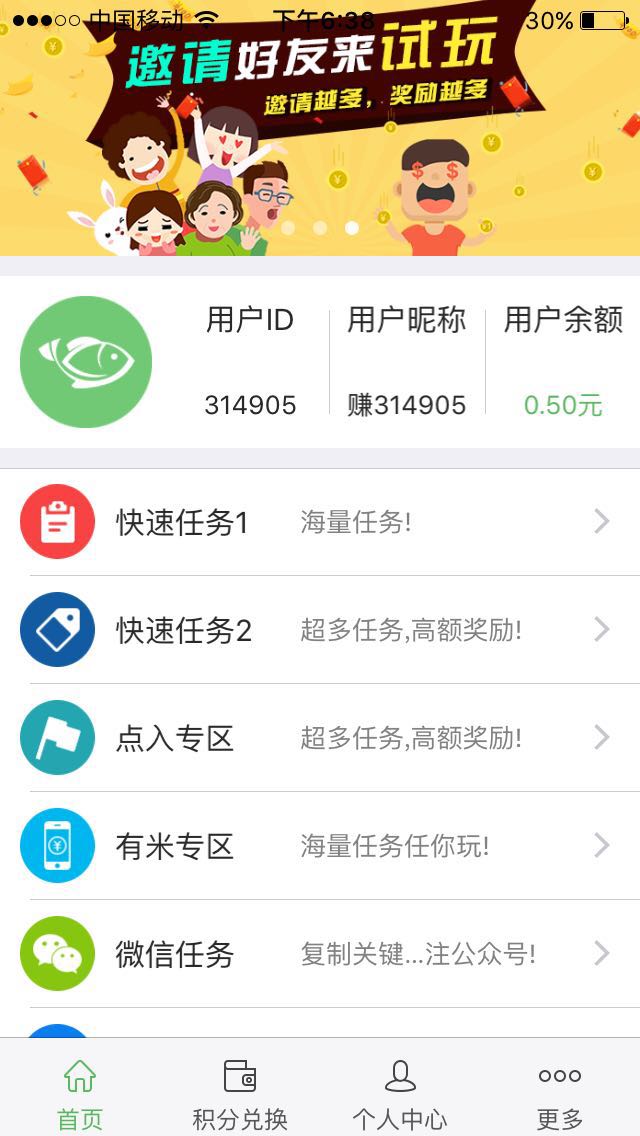Switch to the 积分兑换 tab

[240, 1094]
